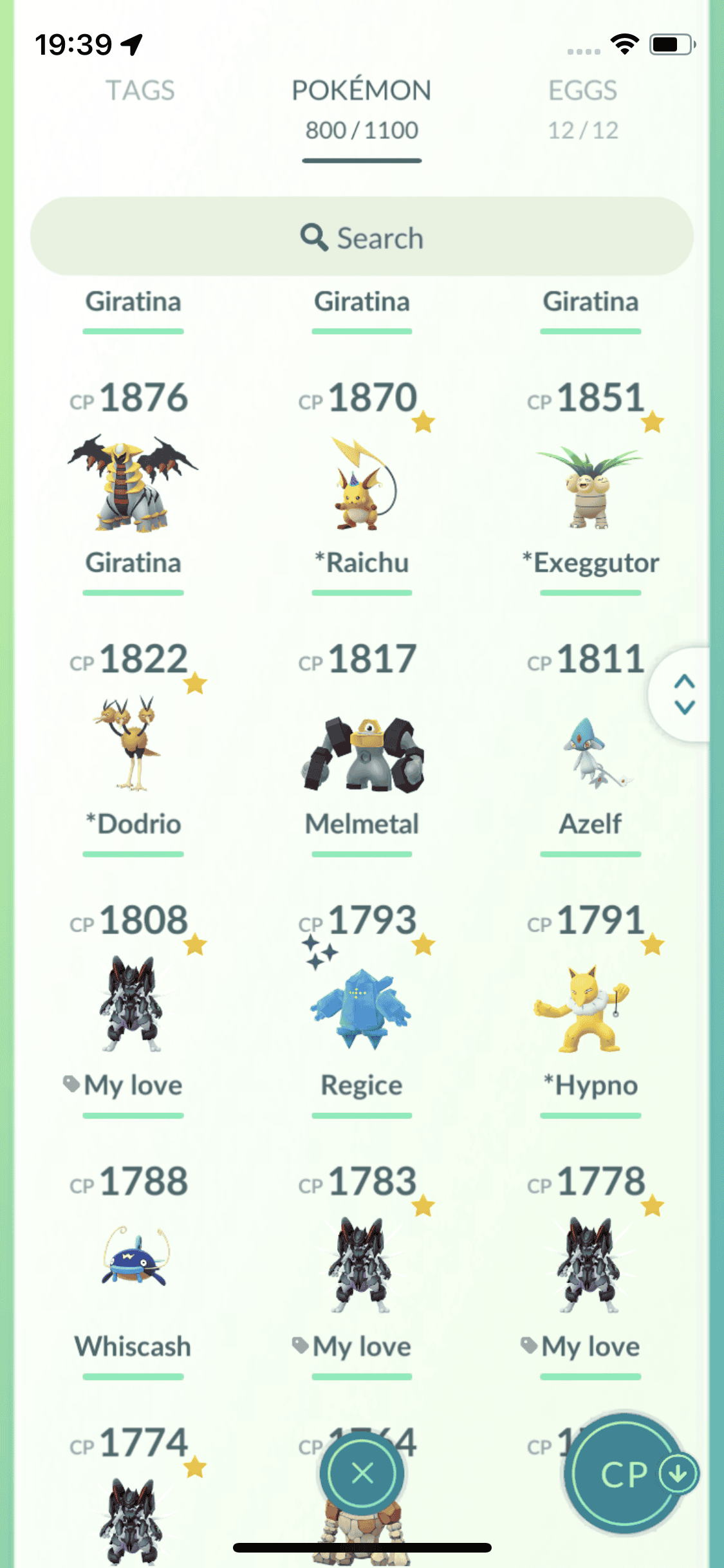Switch to the Tags tab
This screenshot has height=1568, width=724.
(140, 91)
